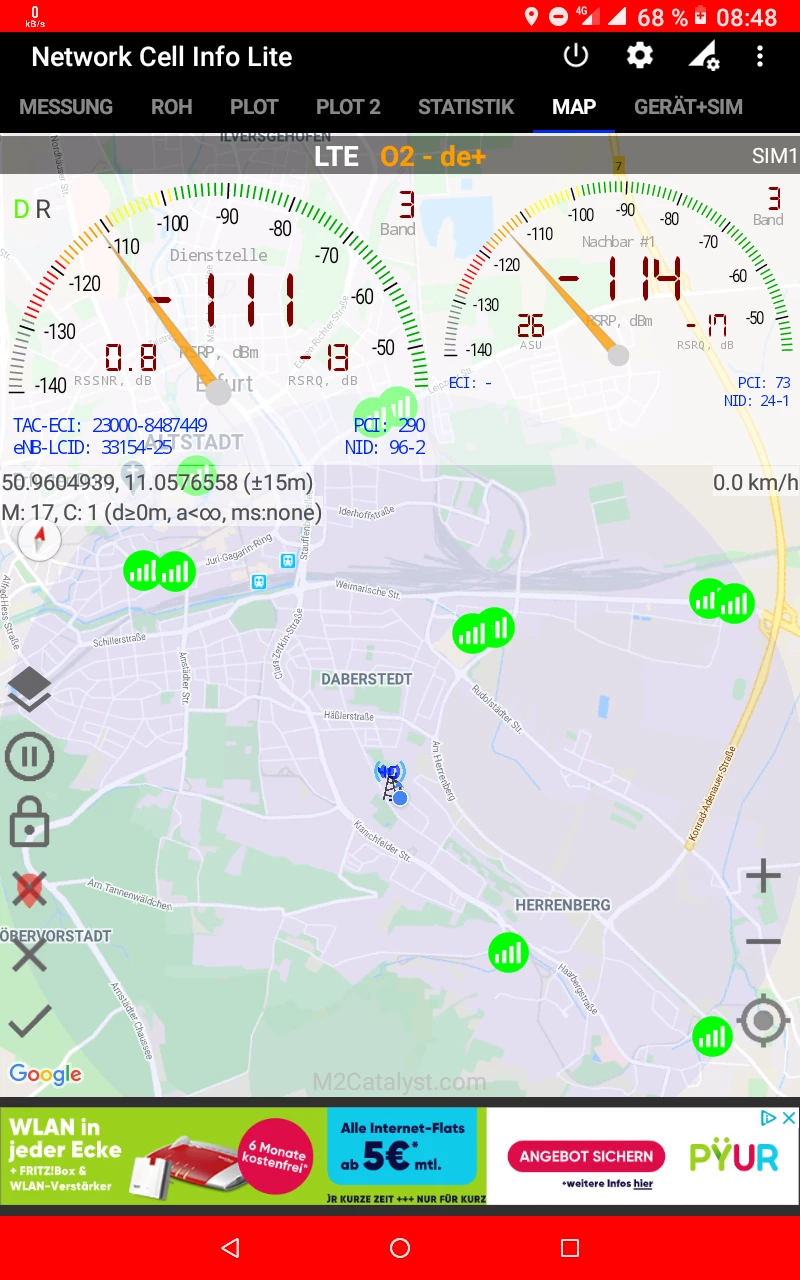800x1280 pixels.
Task: Go back with the system back button
Action: pos(231,1247)
